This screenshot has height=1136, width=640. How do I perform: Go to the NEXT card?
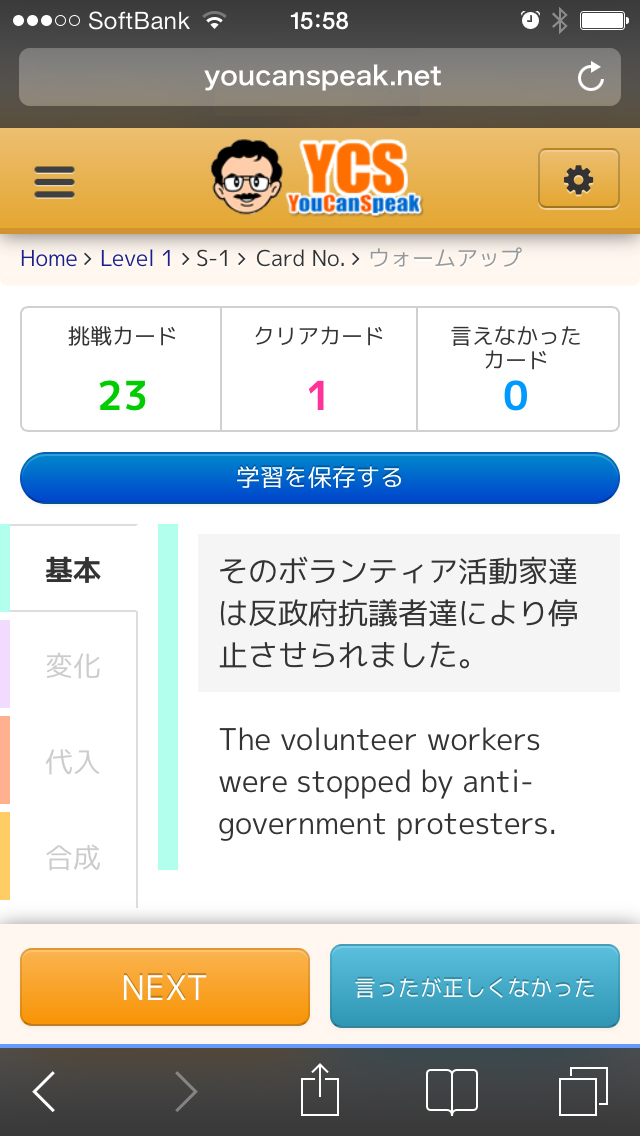[165, 987]
